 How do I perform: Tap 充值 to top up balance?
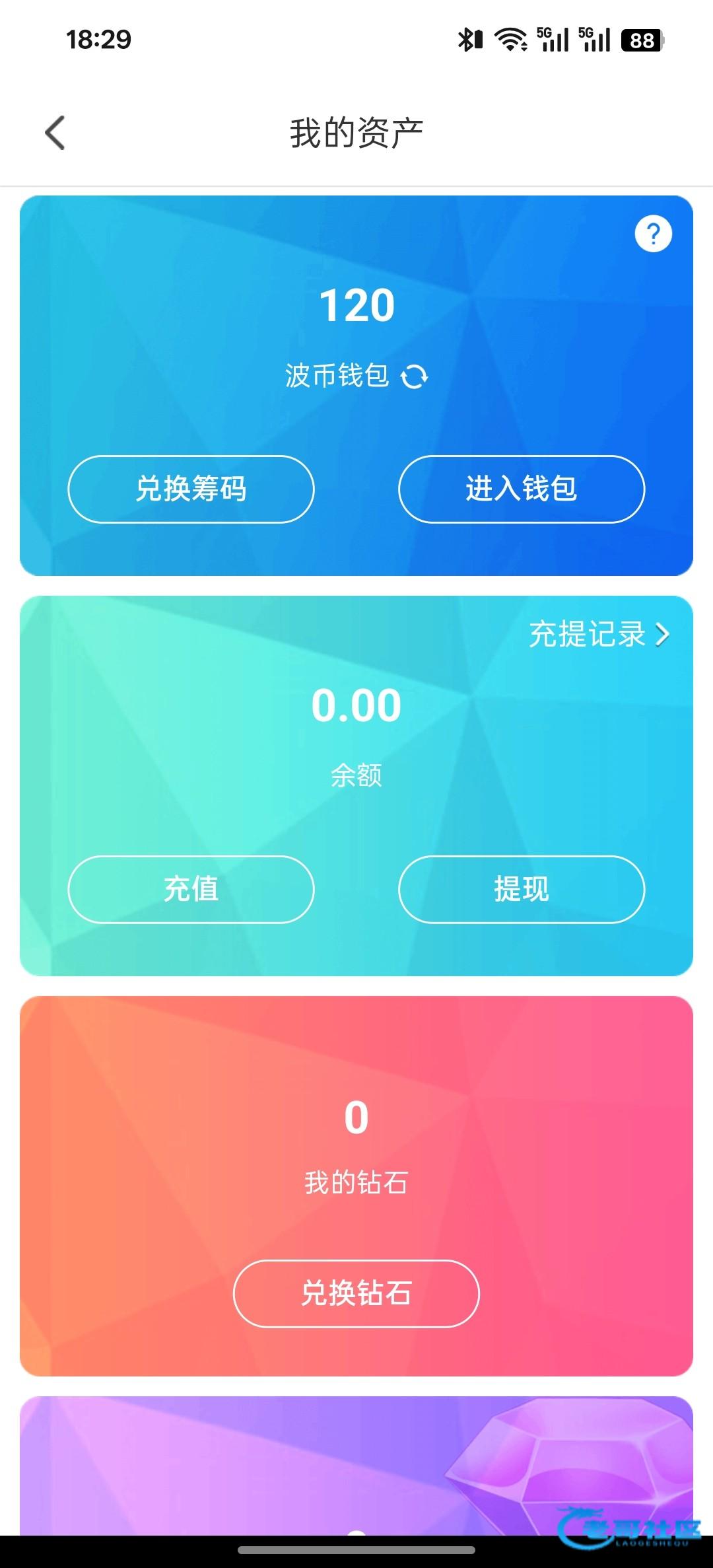pos(191,889)
